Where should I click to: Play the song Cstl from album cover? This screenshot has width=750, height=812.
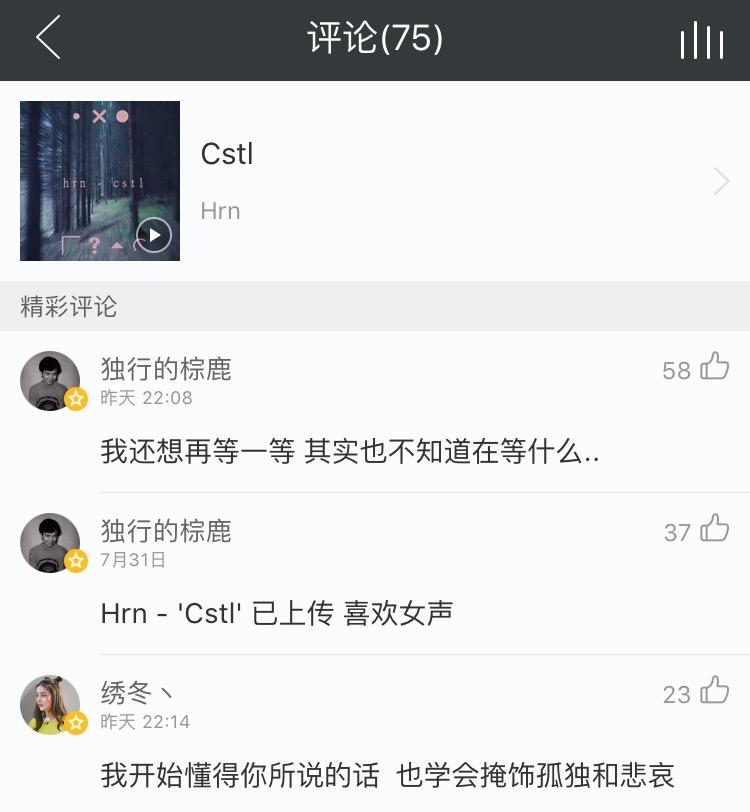154,236
